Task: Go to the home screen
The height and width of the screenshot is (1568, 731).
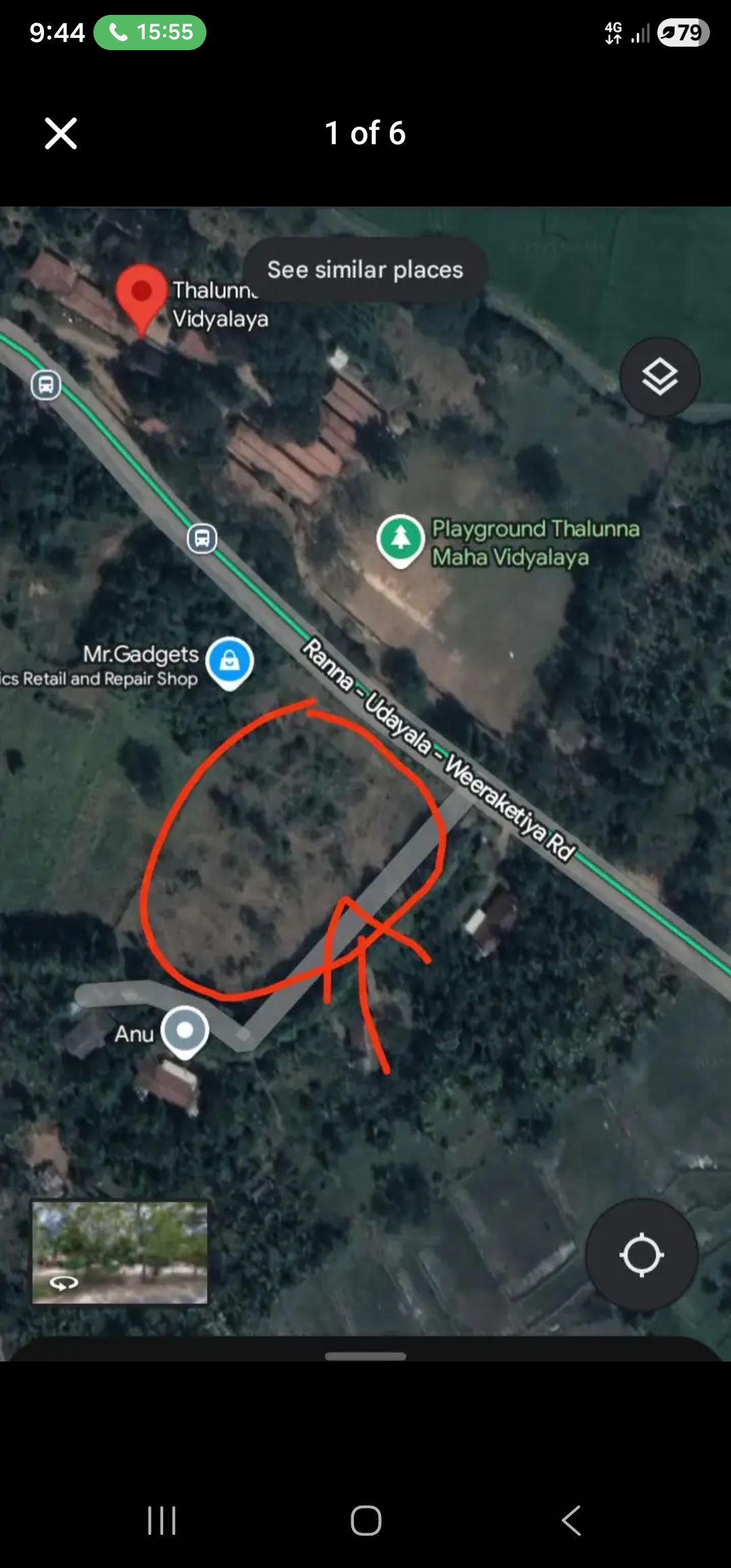Action: (x=365, y=1521)
